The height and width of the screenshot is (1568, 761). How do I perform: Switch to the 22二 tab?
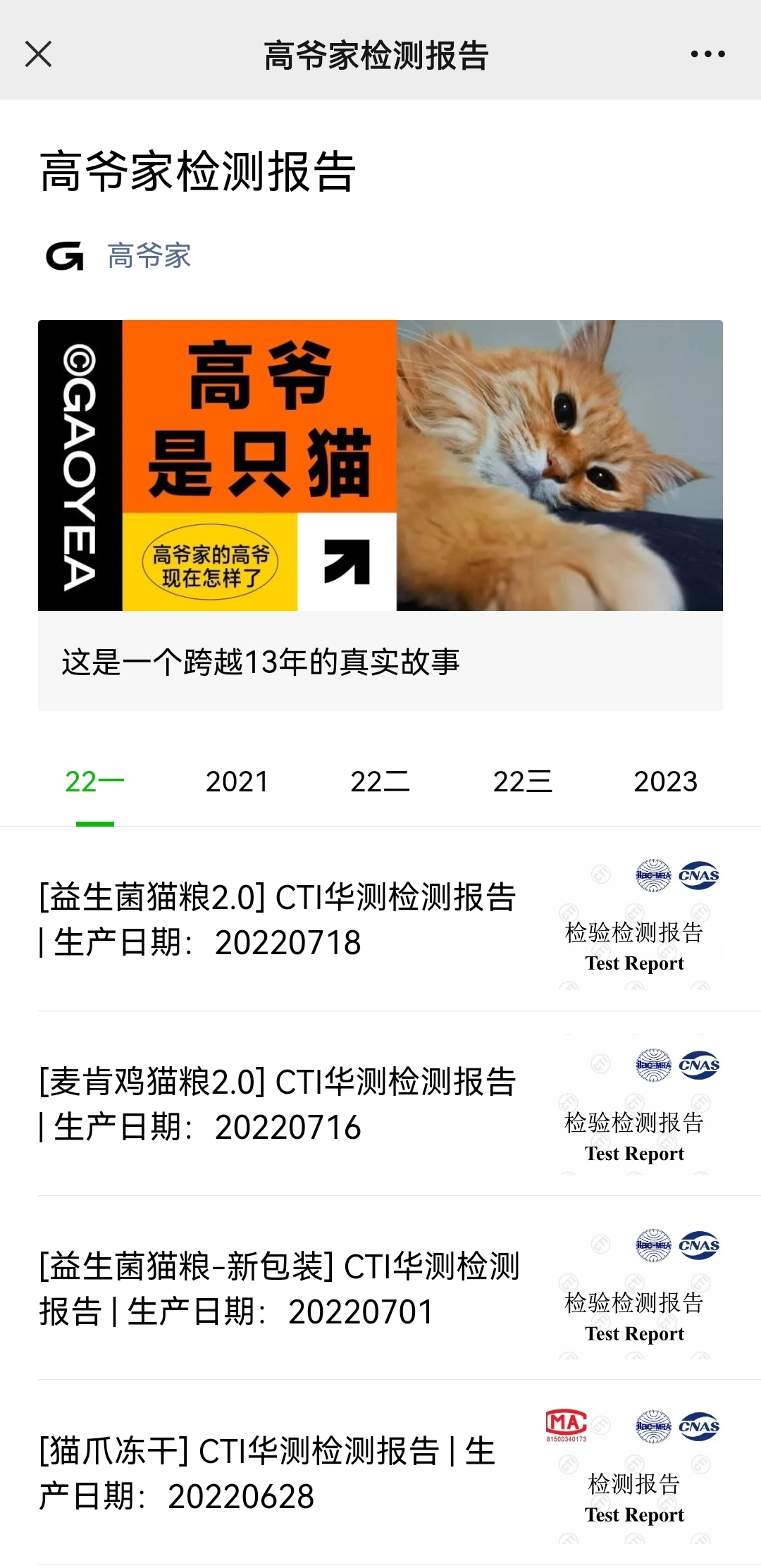[380, 782]
